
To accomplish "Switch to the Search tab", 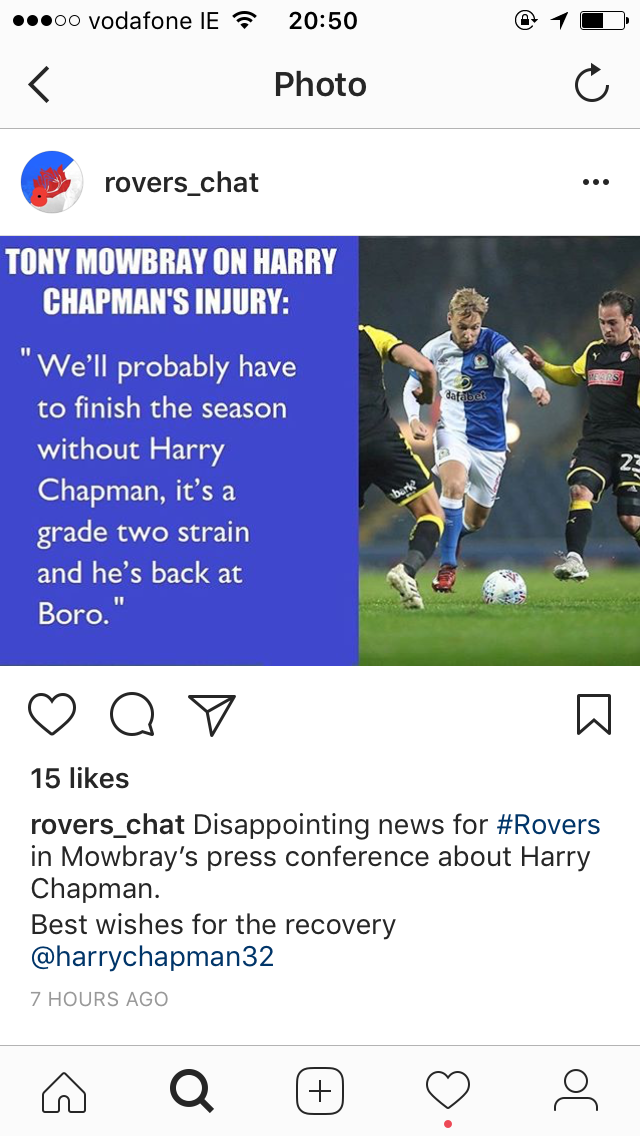I will (192, 1091).
